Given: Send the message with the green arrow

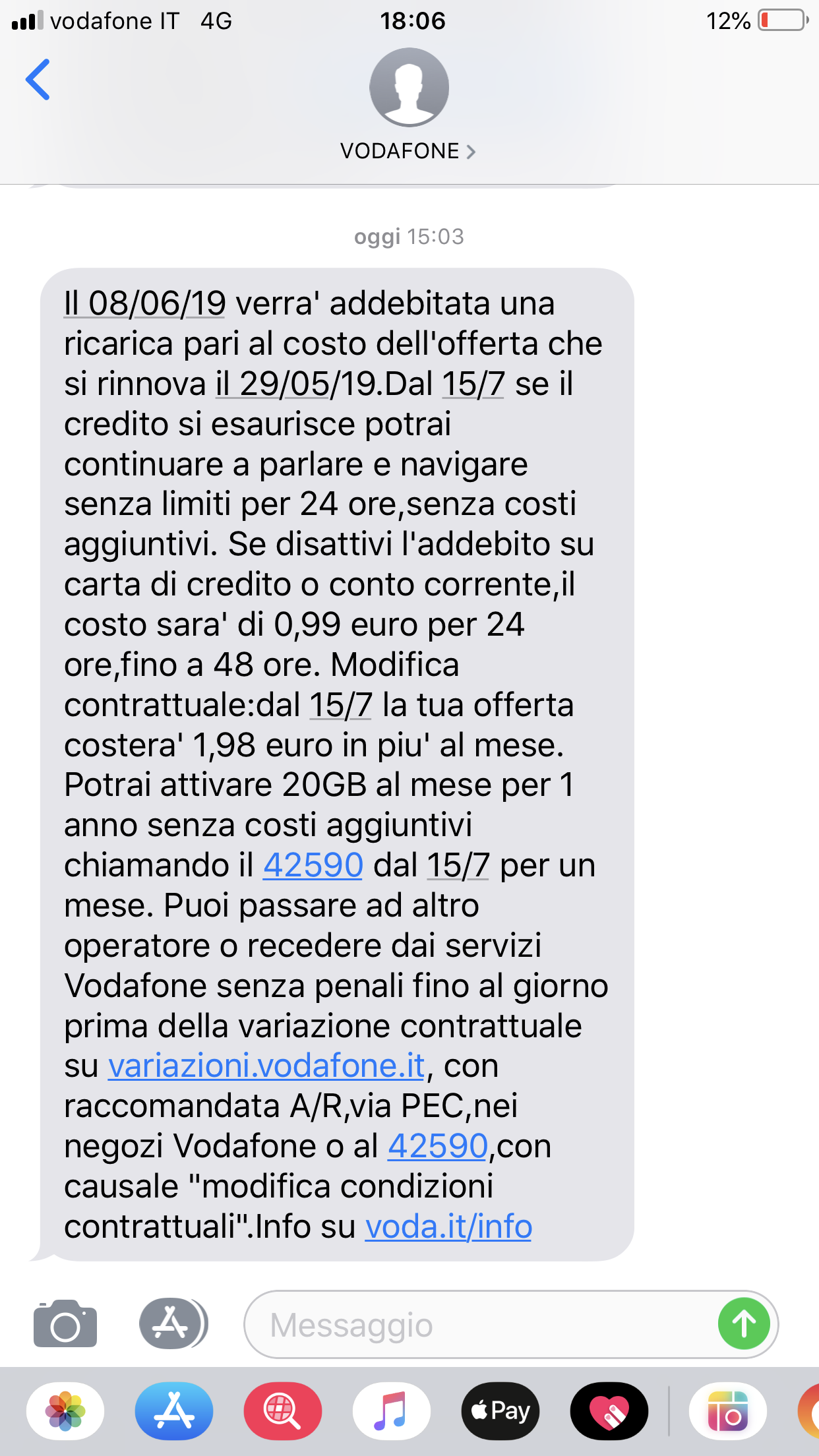Looking at the screenshot, I should point(744,1324).
